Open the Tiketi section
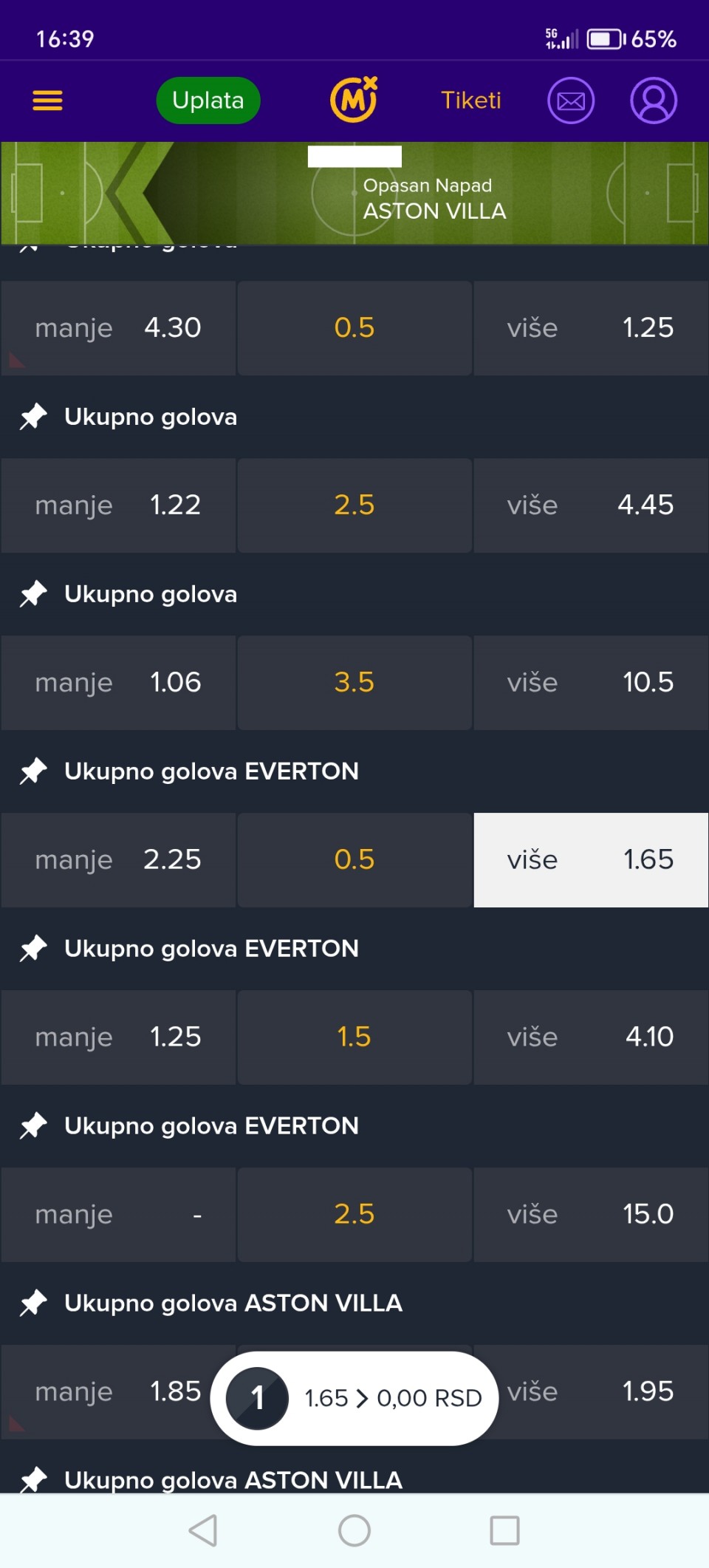This screenshot has height=1568, width=709. pyautogui.click(x=471, y=100)
